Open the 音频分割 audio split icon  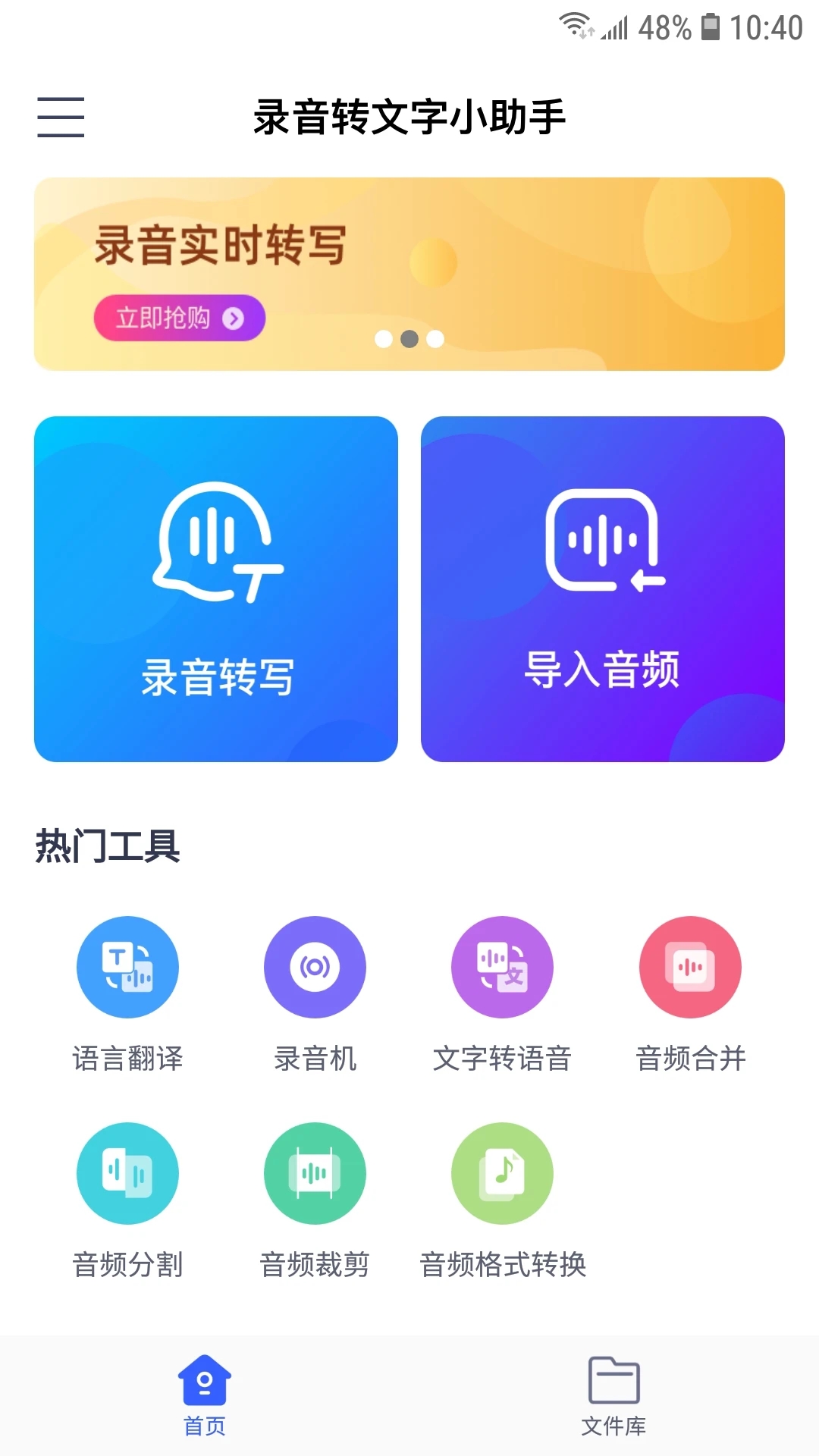point(127,1173)
